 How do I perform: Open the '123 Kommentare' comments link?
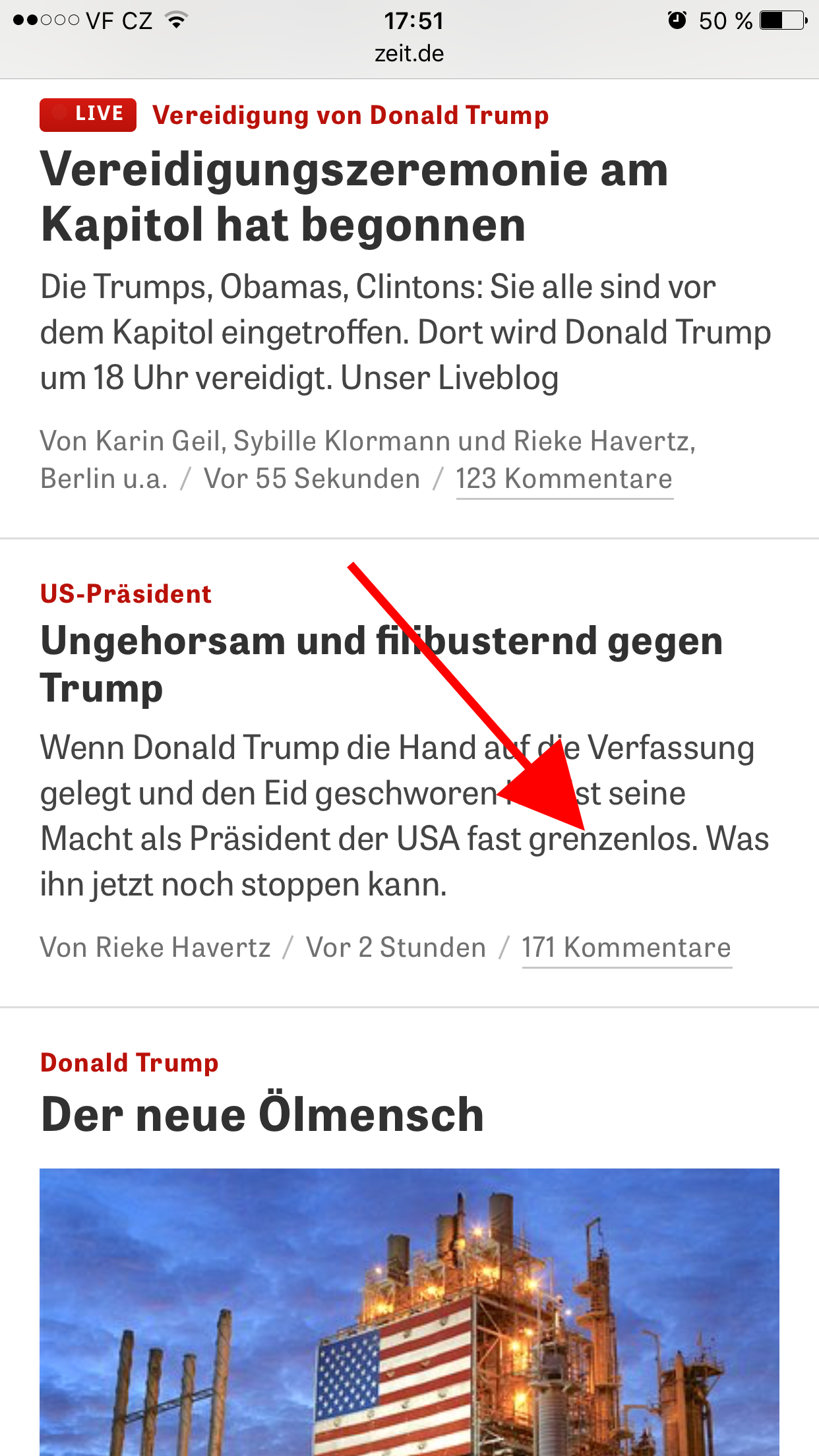(x=564, y=478)
